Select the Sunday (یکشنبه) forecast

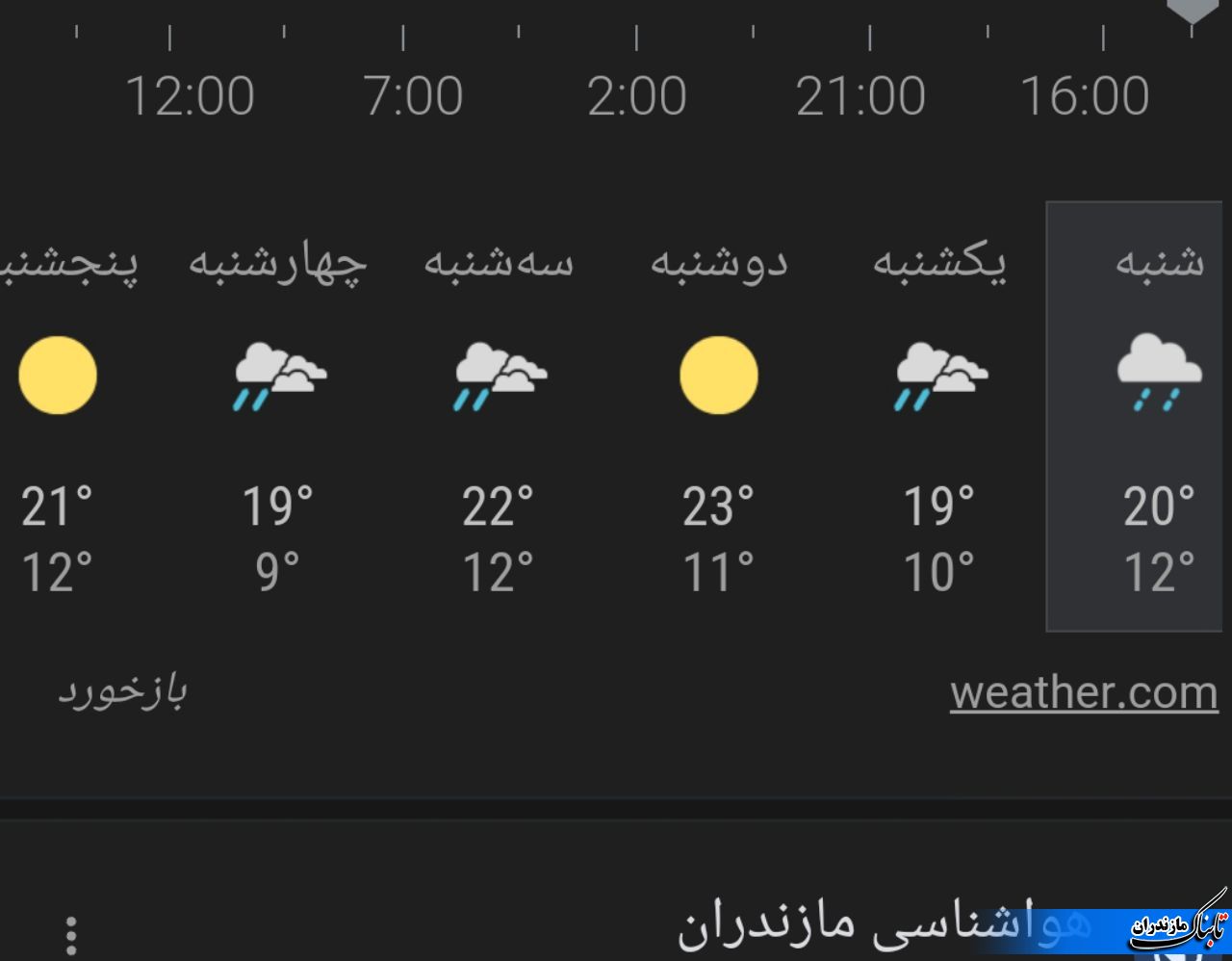pos(938,416)
